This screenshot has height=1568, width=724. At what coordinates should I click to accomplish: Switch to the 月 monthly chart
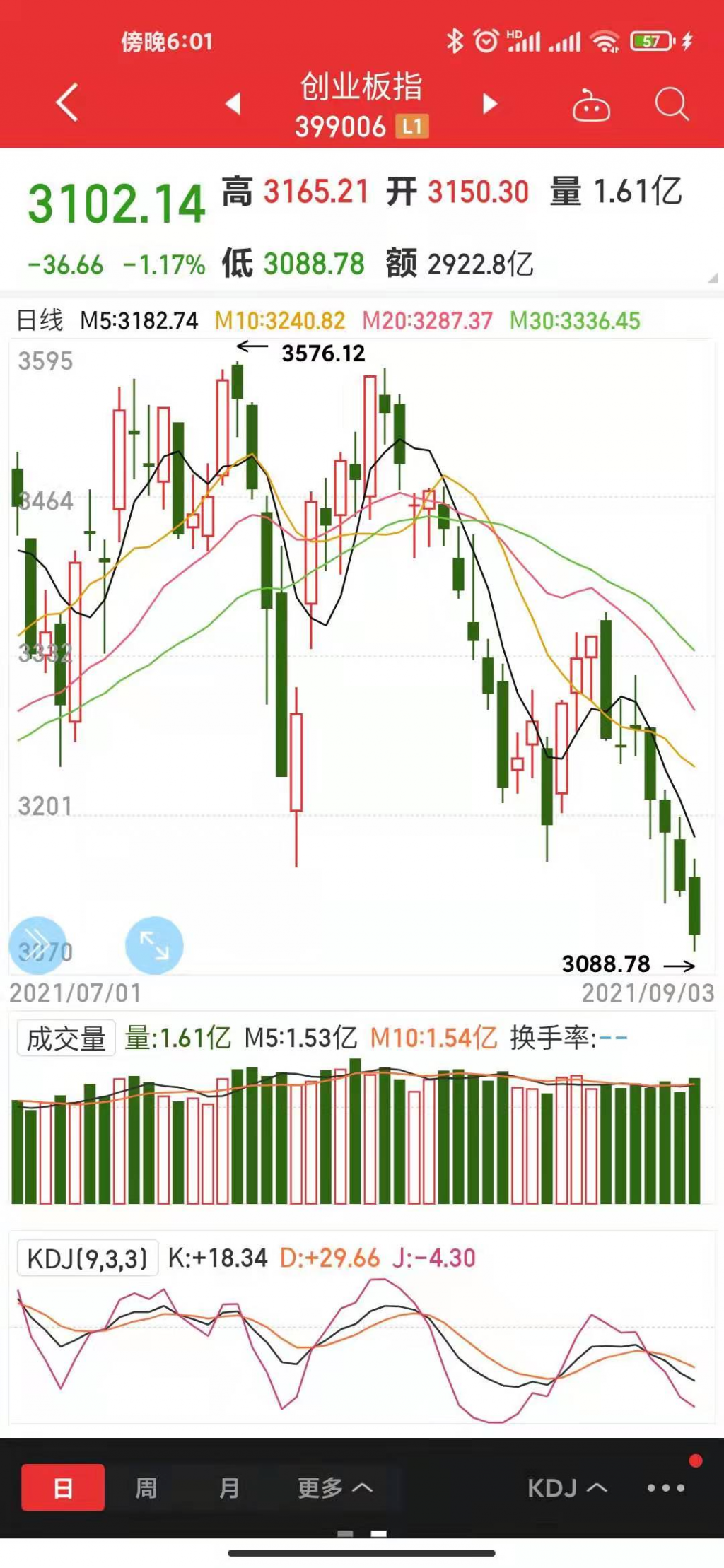tap(229, 1488)
